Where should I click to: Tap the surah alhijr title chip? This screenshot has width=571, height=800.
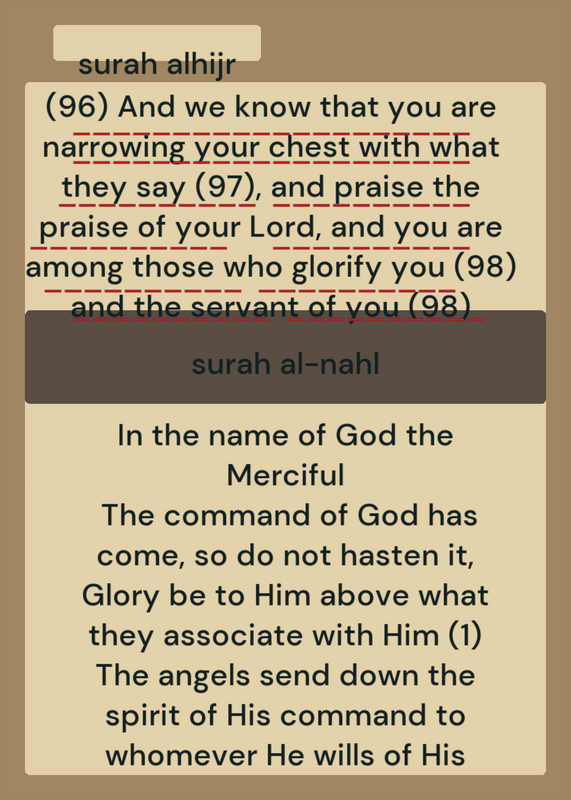coord(157,43)
